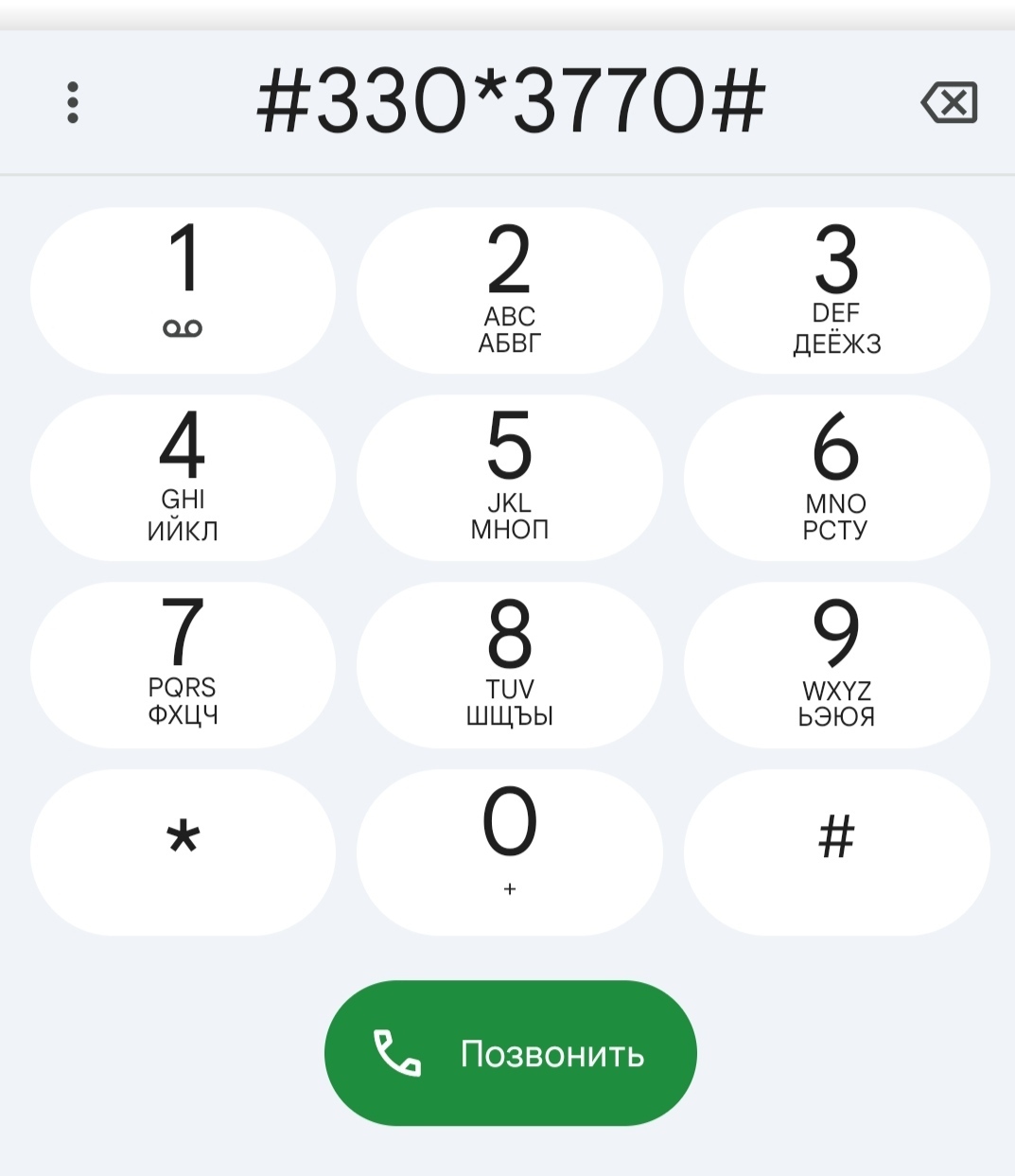Image resolution: width=1015 pixels, height=1176 pixels.
Task: Tap the 0 plus key
Action: [x=510, y=852]
